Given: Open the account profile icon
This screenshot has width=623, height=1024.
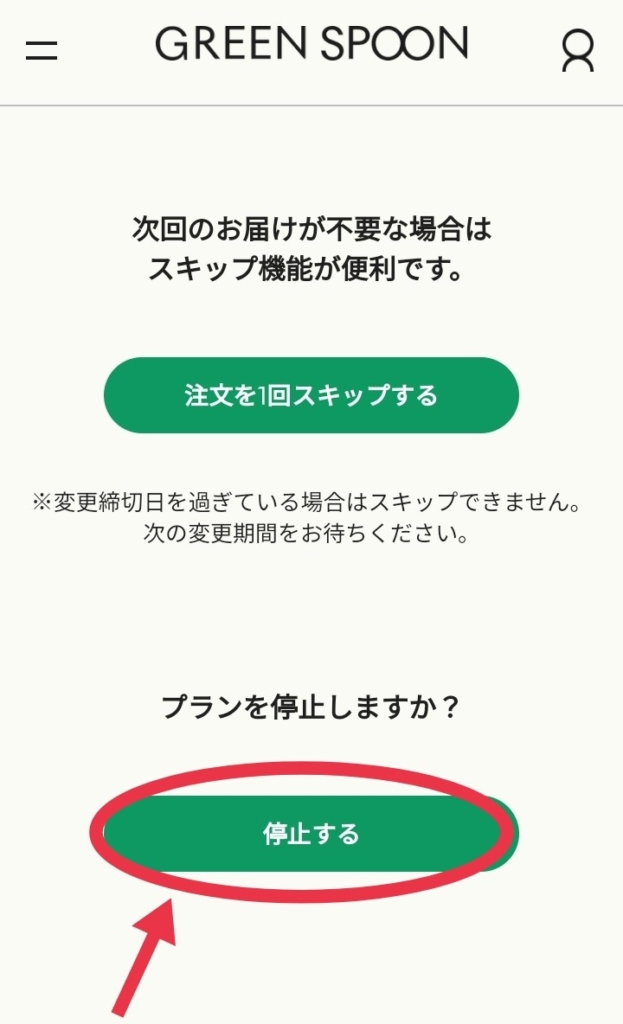Looking at the screenshot, I should tap(577, 51).
